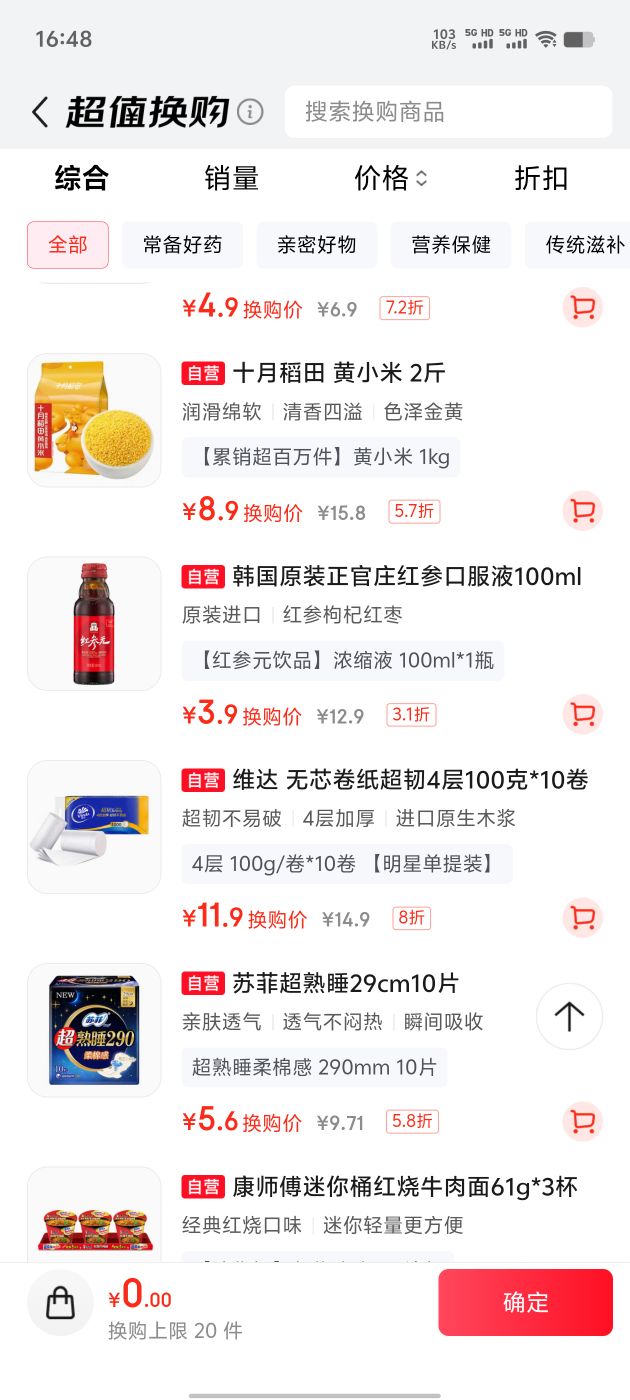Go back from the 超值换购 page
The image size is (630, 1400).
pyautogui.click(x=40, y=112)
